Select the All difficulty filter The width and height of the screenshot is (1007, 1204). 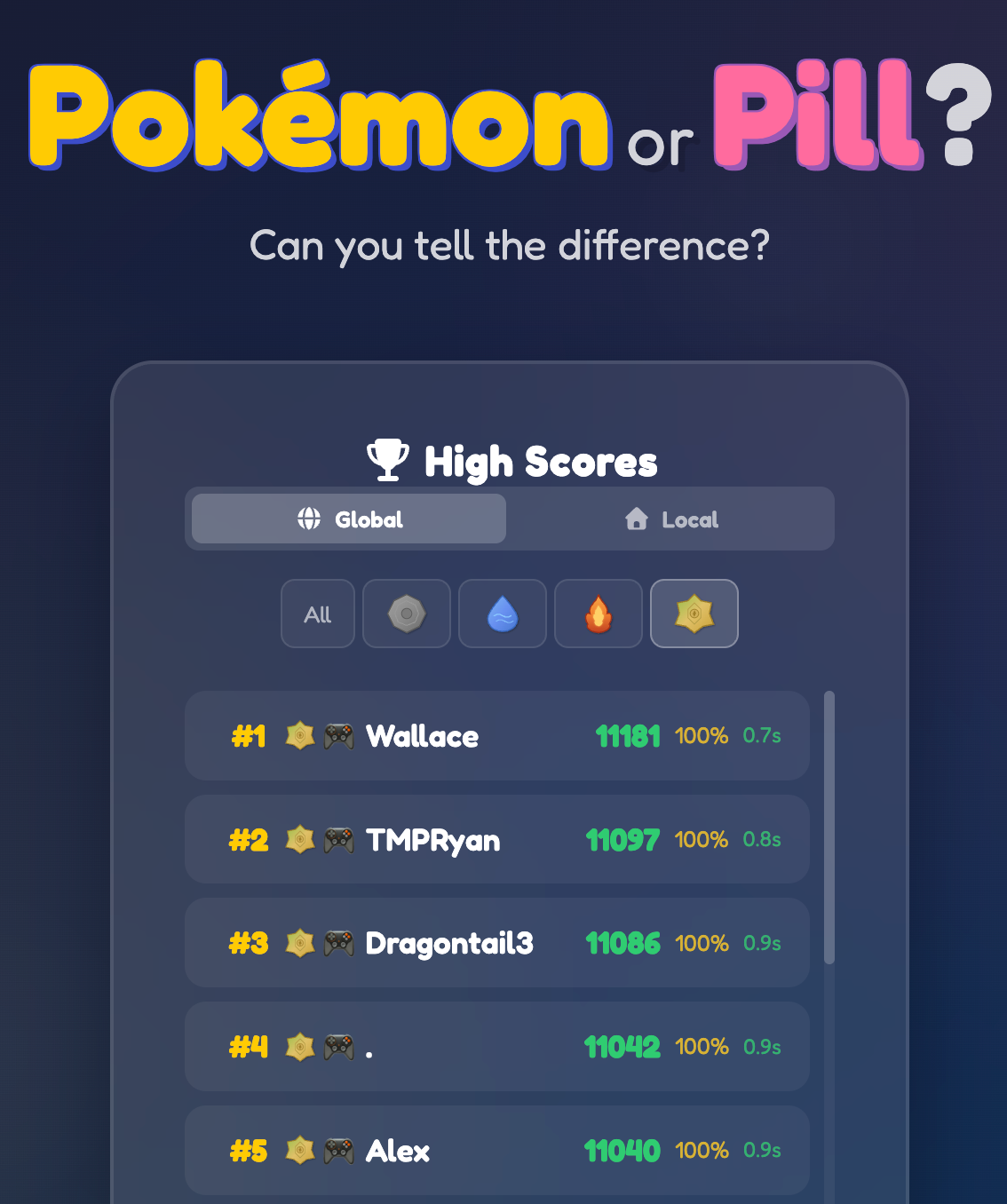tap(318, 614)
